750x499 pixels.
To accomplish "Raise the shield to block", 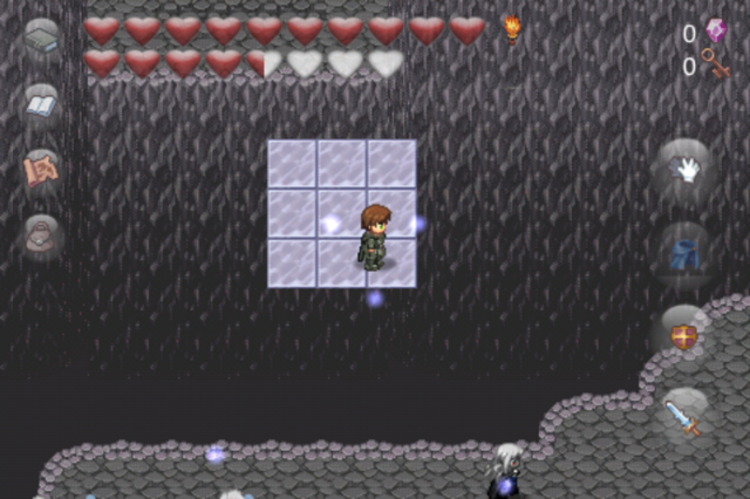I will point(685,336).
